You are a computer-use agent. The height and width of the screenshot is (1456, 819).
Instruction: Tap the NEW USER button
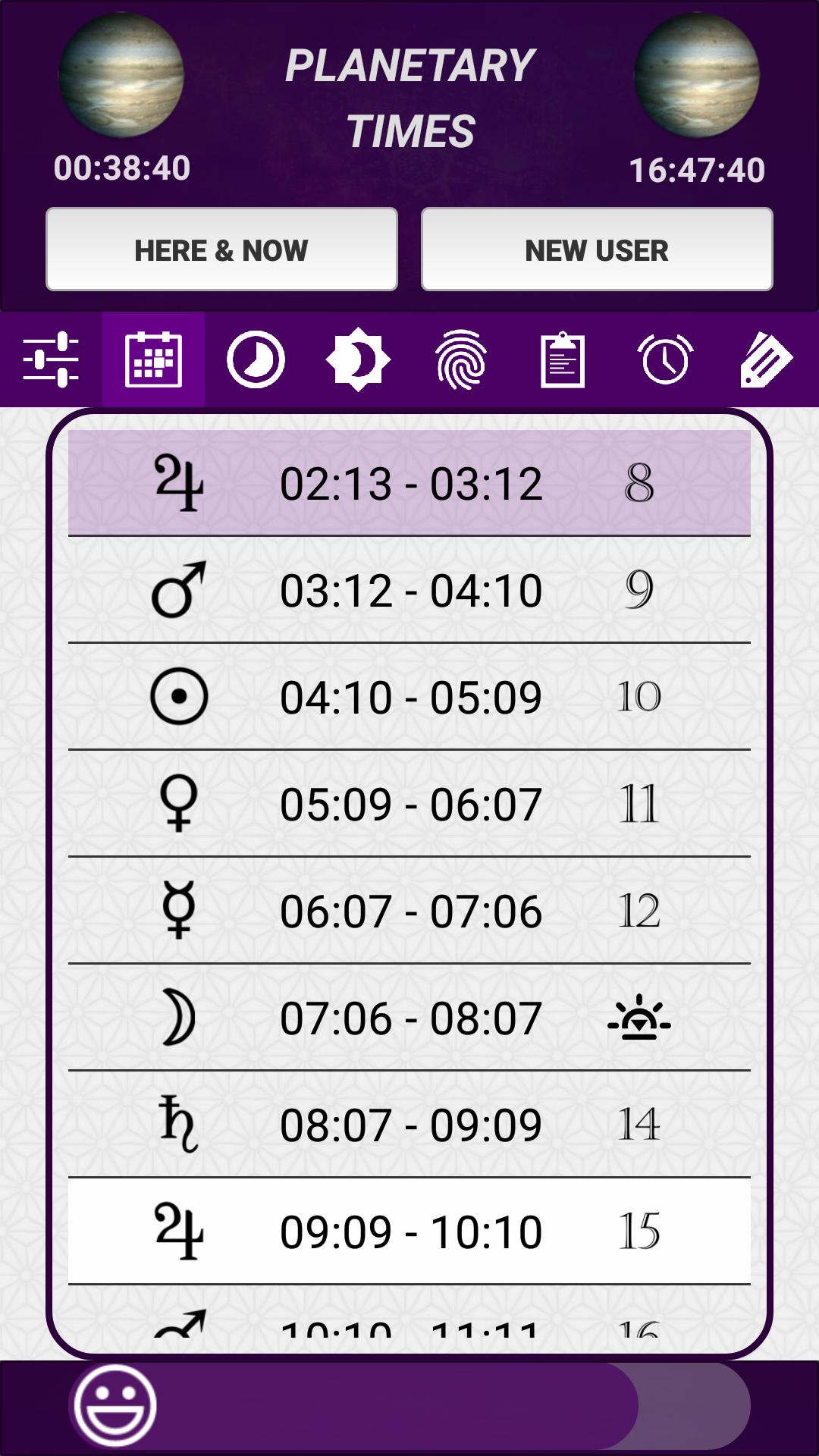(x=597, y=249)
